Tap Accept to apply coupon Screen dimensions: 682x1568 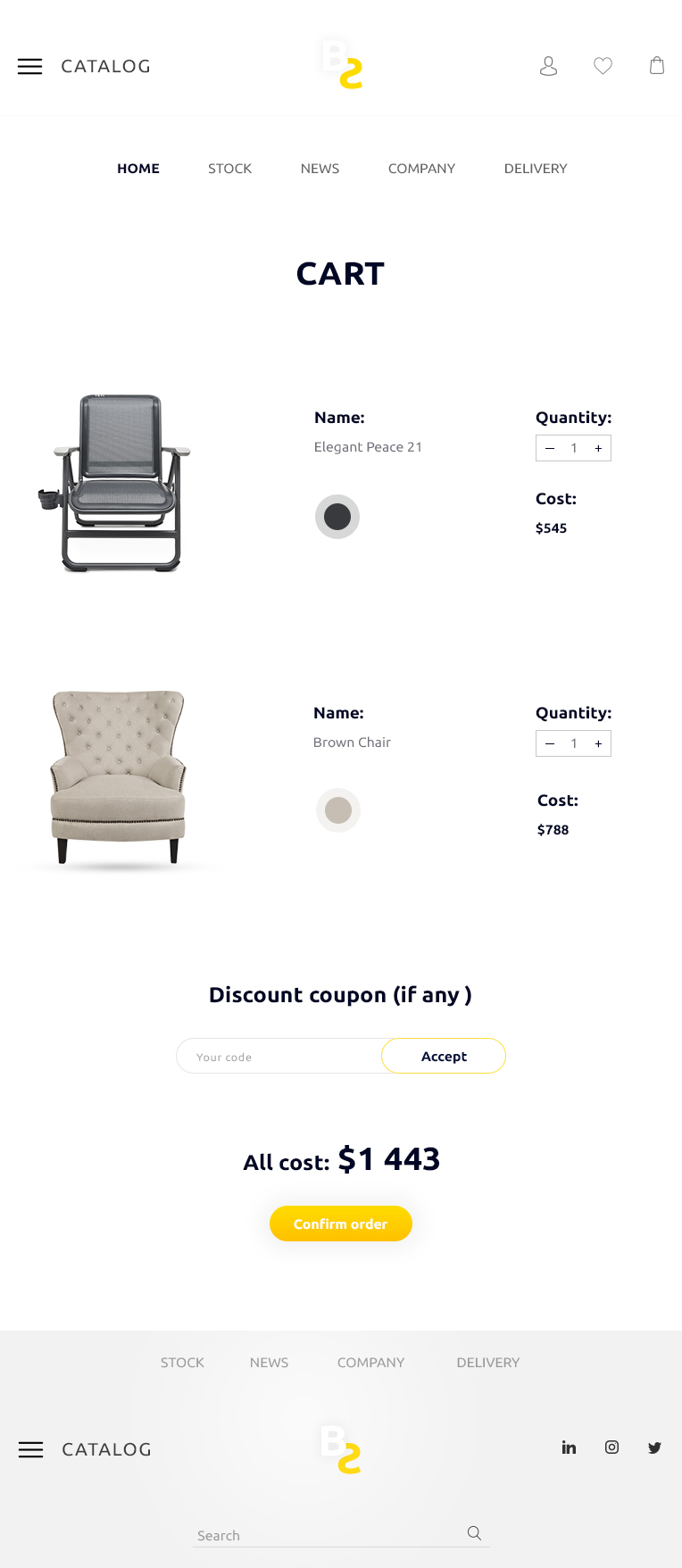click(444, 1057)
